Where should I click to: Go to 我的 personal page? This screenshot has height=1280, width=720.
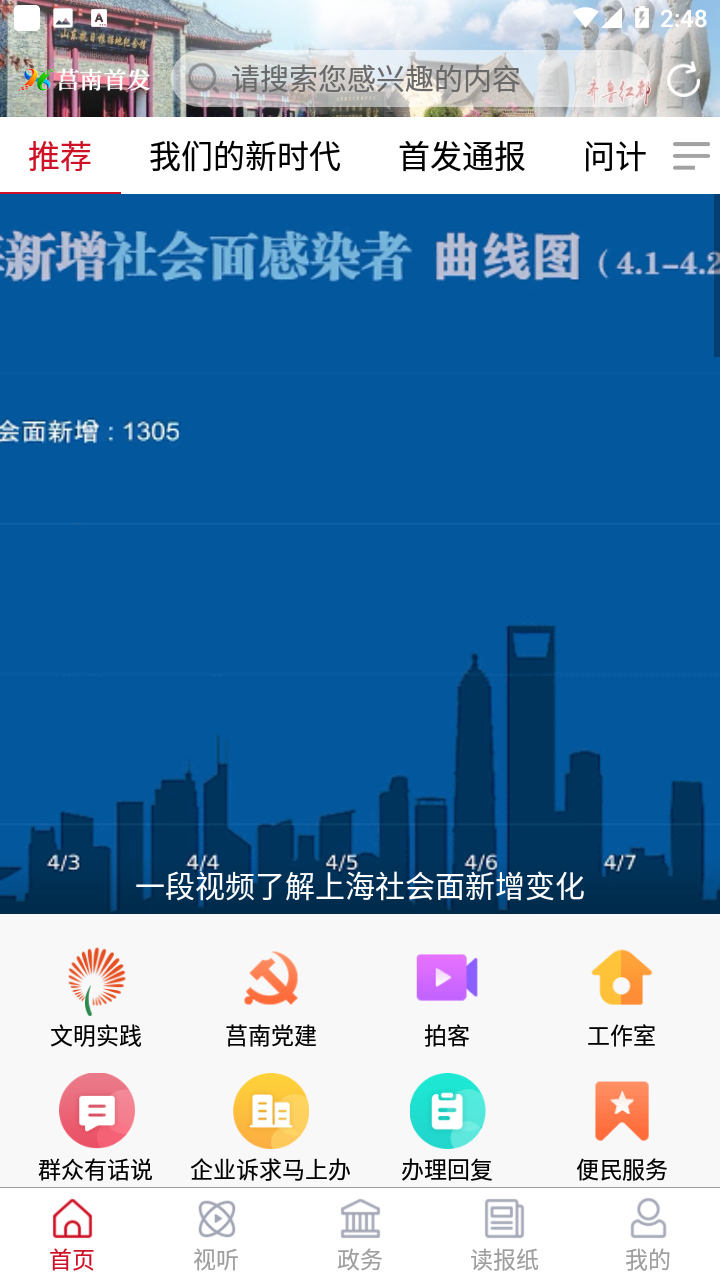click(x=647, y=1232)
